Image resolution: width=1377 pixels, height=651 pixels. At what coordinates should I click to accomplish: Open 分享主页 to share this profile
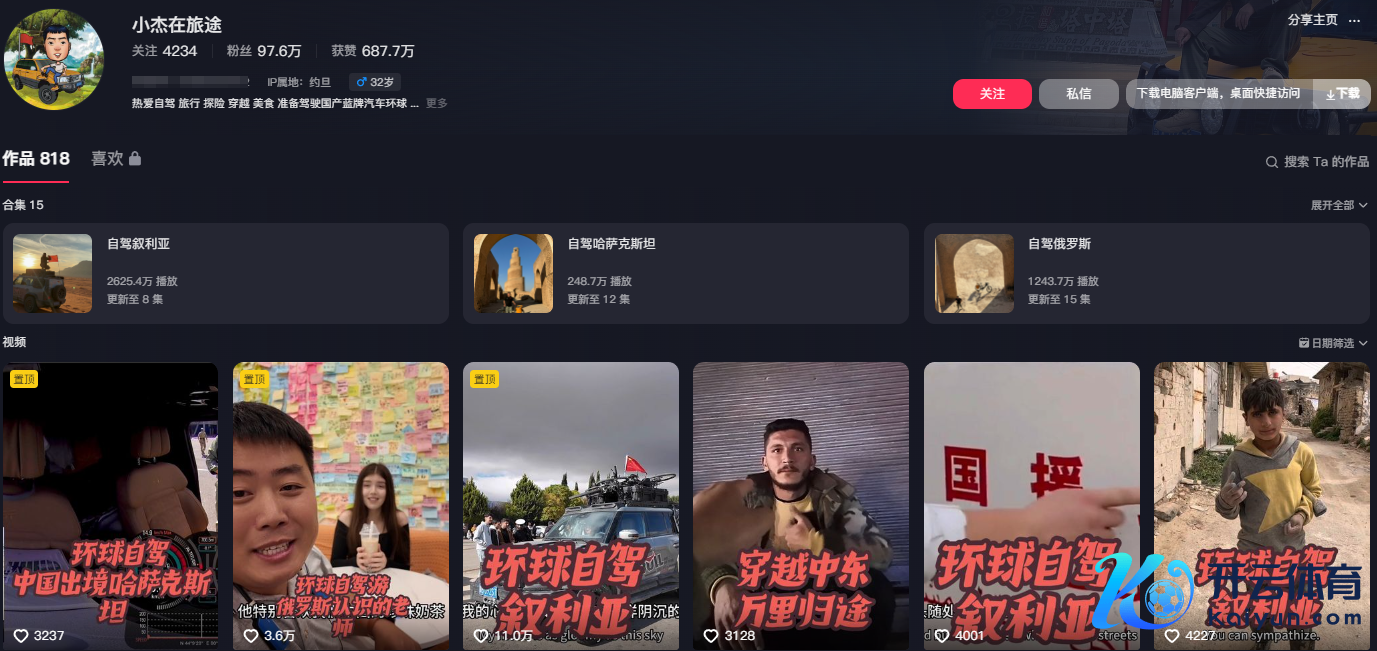coord(1312,20)
